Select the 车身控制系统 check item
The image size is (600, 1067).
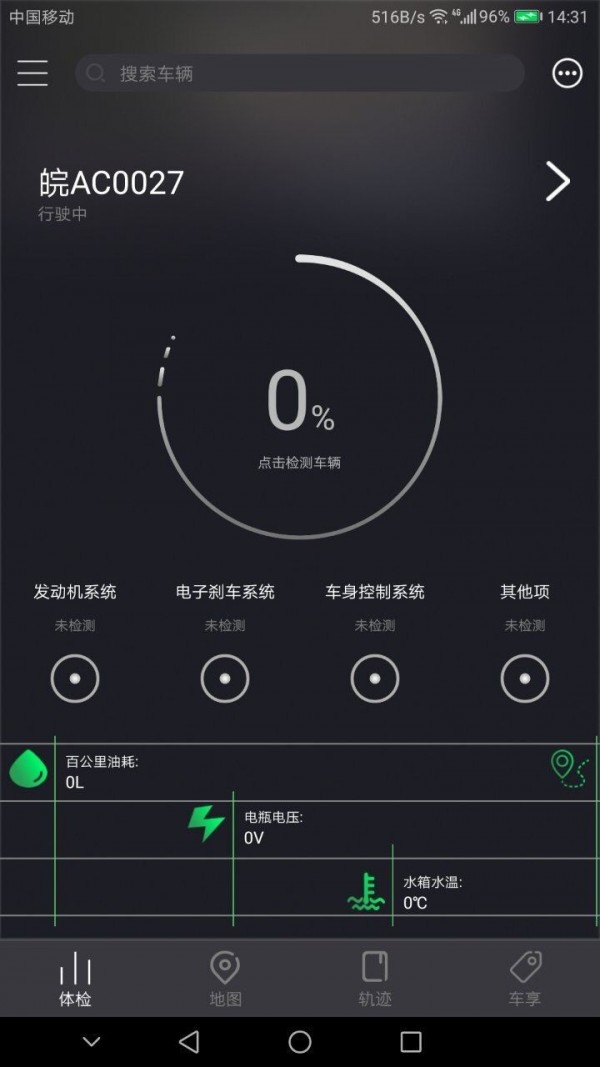(375, 678)
